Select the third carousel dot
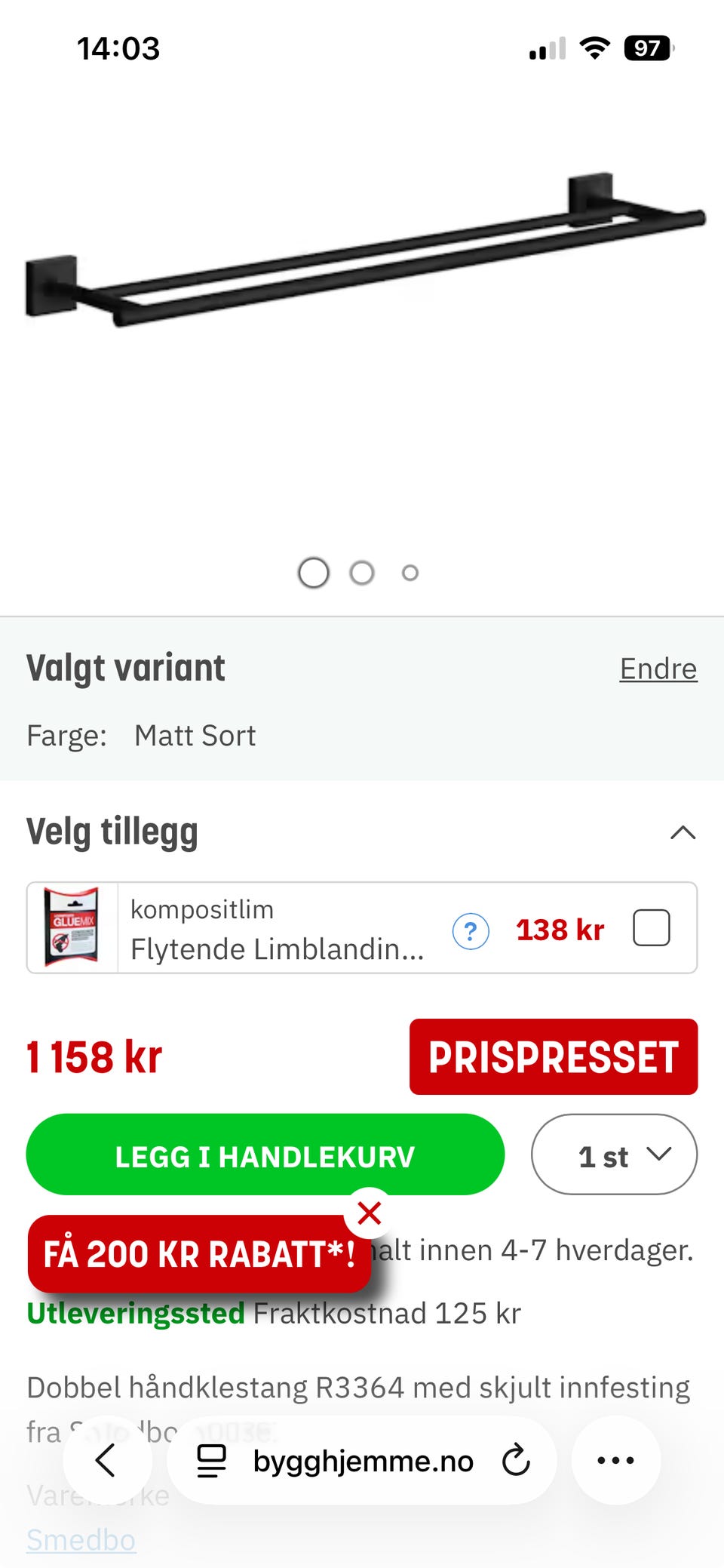724x1568 pixels. point(410,572)
